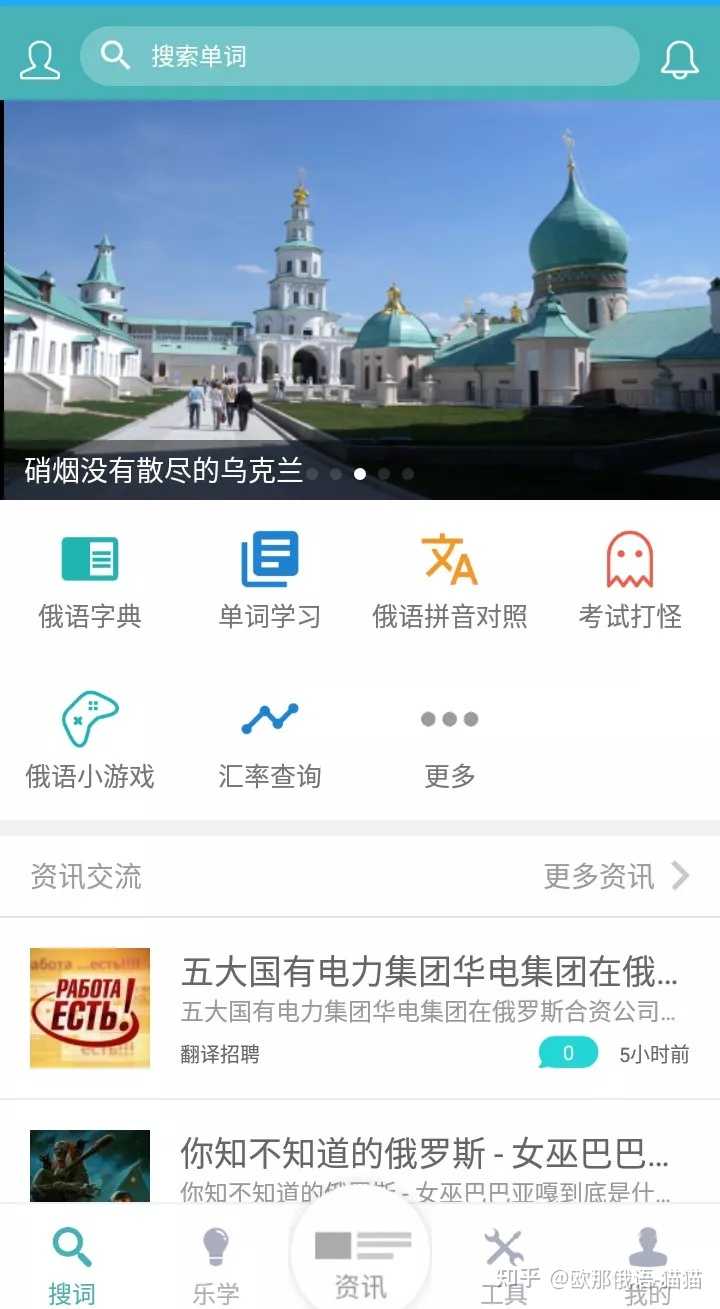Screen dimensions: 720x1309
Task: Open the notifications bell
Action: pyautogui.click(x=680, y=59)
